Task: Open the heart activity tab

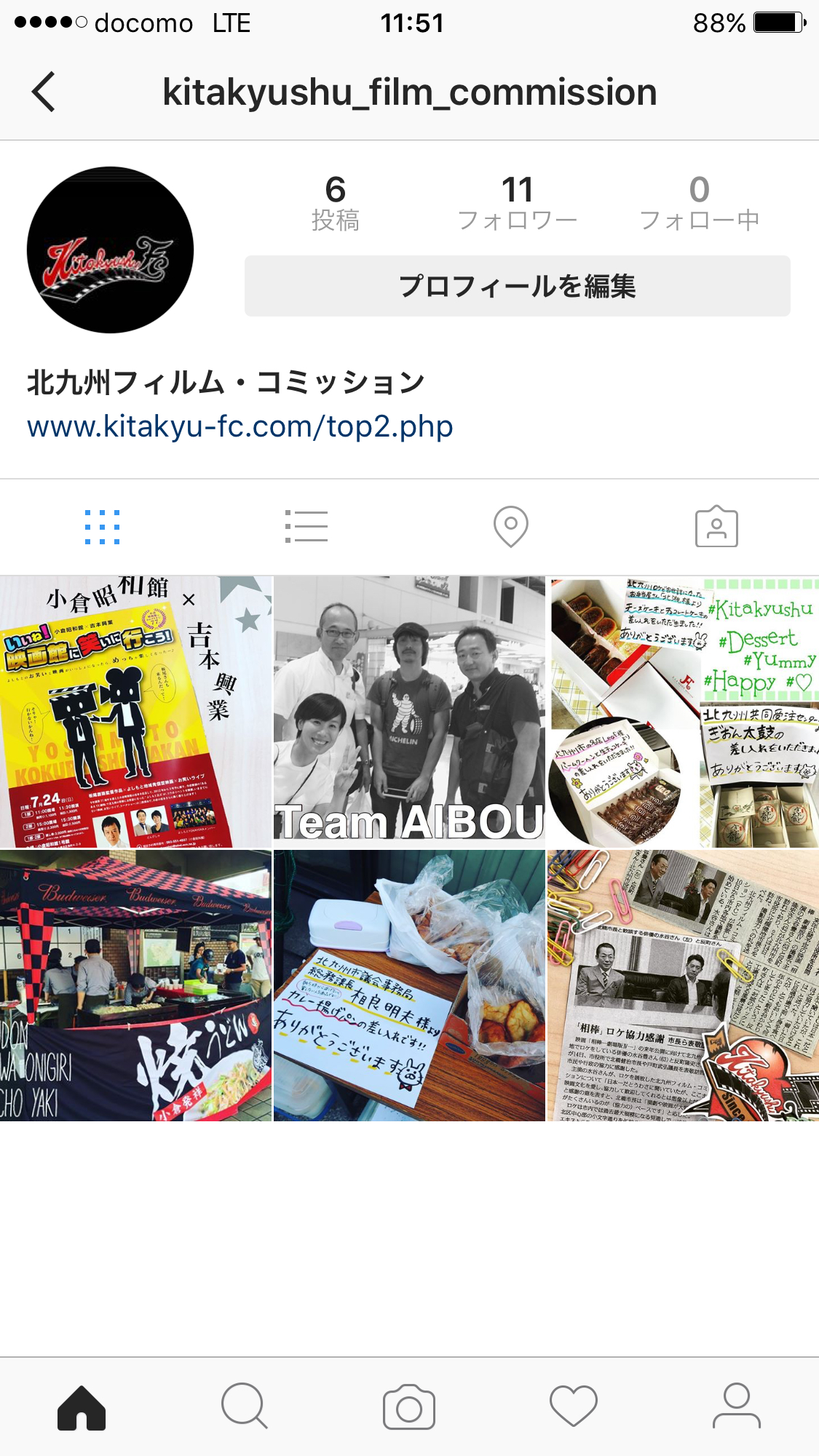Action: click(574, 1407)
